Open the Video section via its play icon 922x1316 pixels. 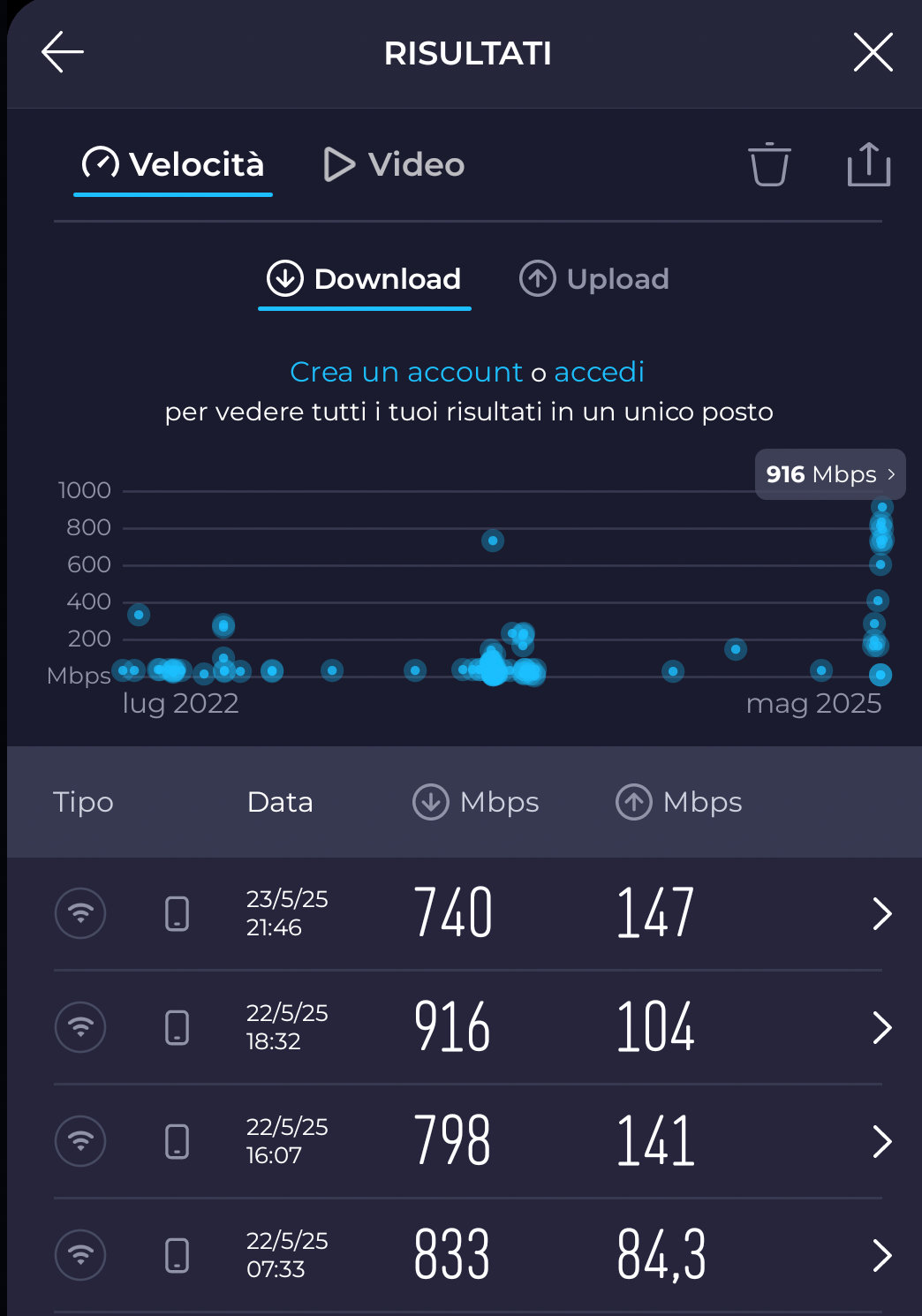pyautogui.click(x=338, y=164)
